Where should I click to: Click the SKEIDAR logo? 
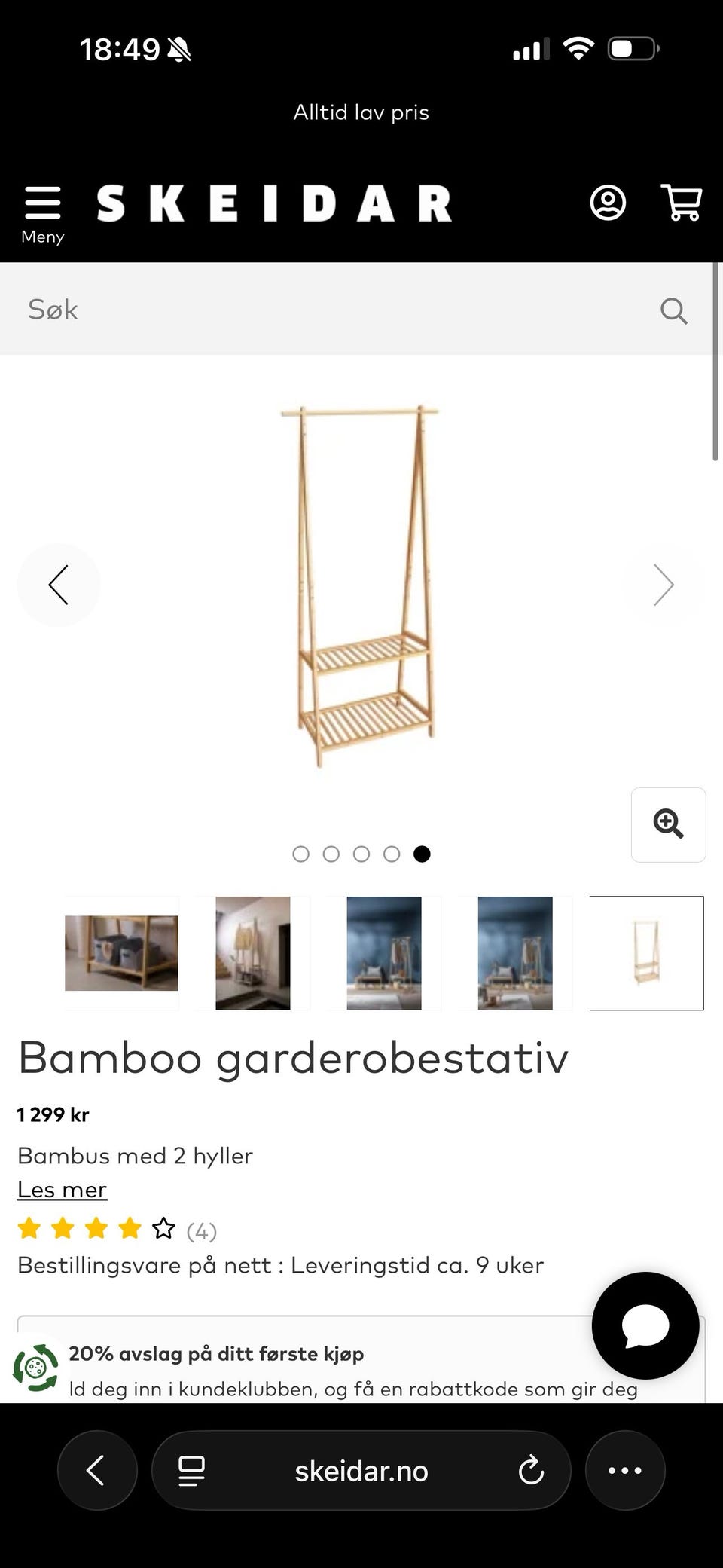(x=276, y=202)
